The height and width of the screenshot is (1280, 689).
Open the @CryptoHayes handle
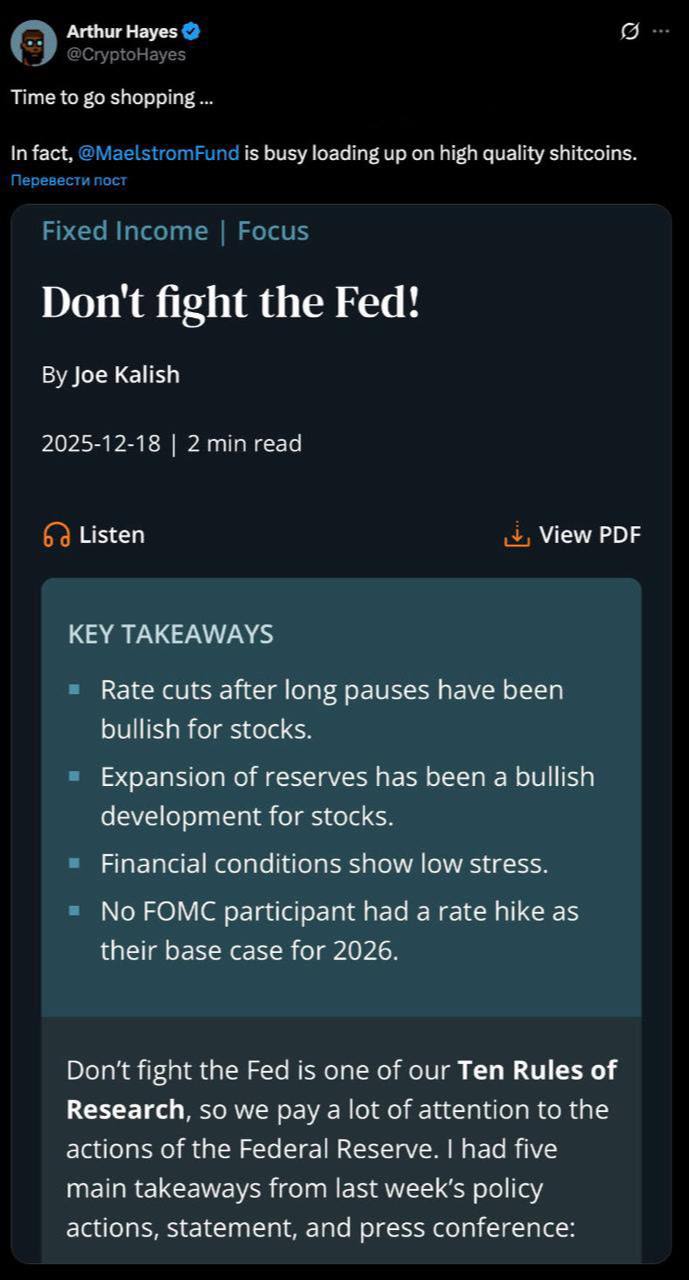click(x=126, y=54)
